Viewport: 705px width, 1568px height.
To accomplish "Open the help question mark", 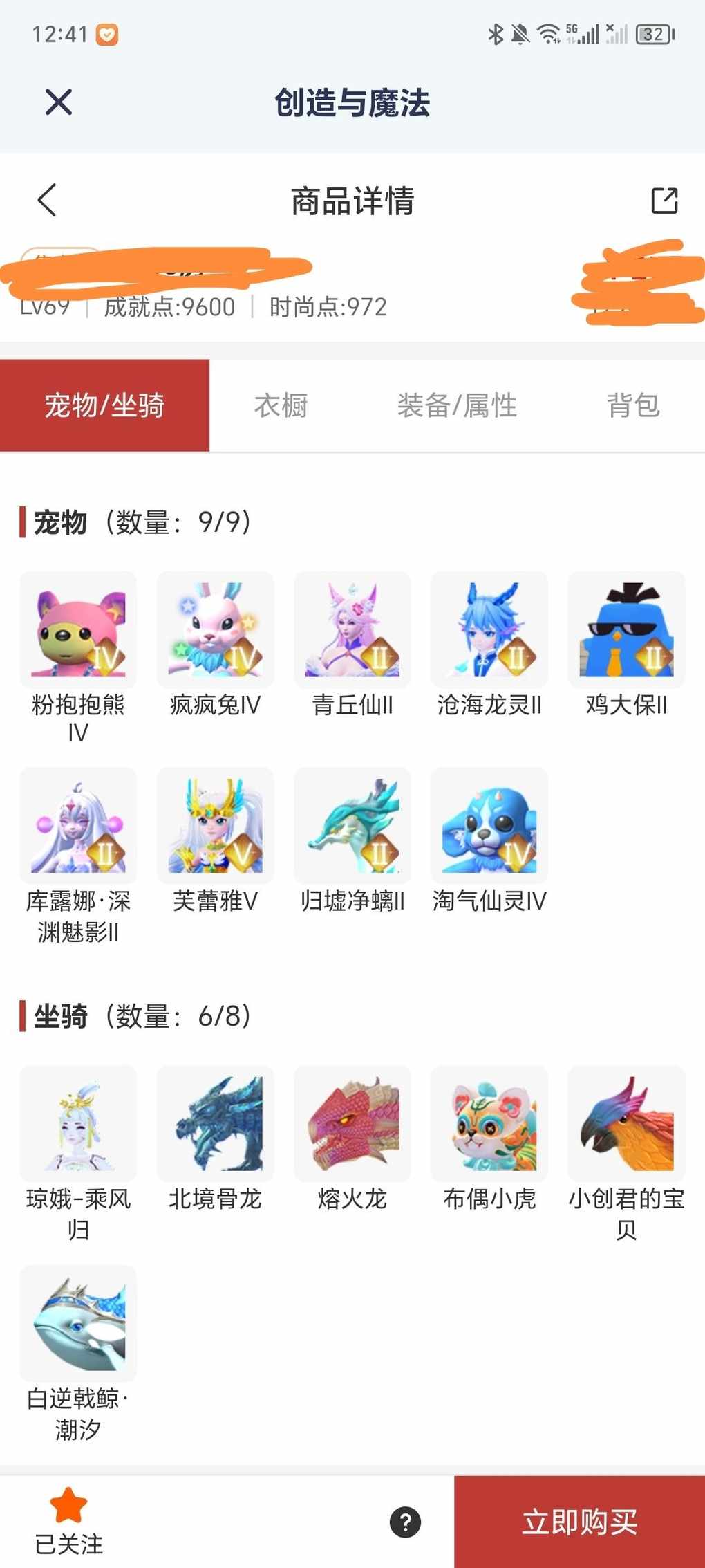I will click(406, 1522).
